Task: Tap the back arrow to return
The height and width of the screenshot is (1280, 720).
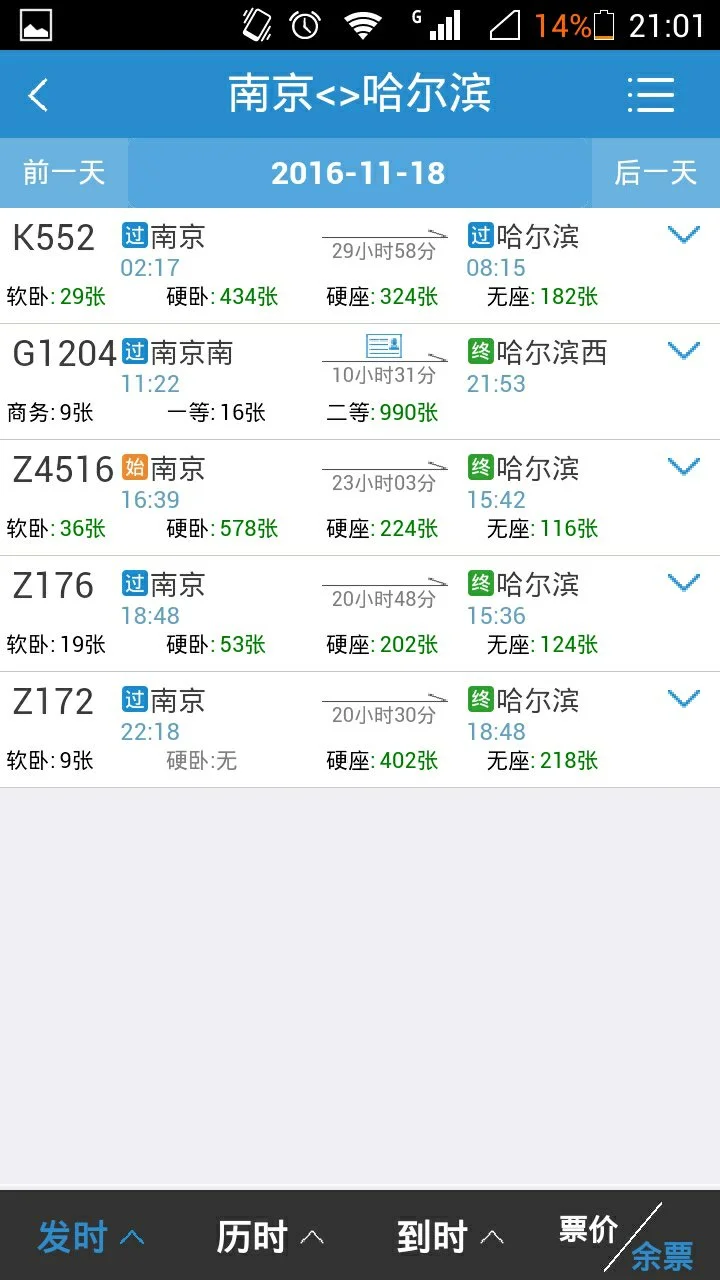Action: pos(38,94)
